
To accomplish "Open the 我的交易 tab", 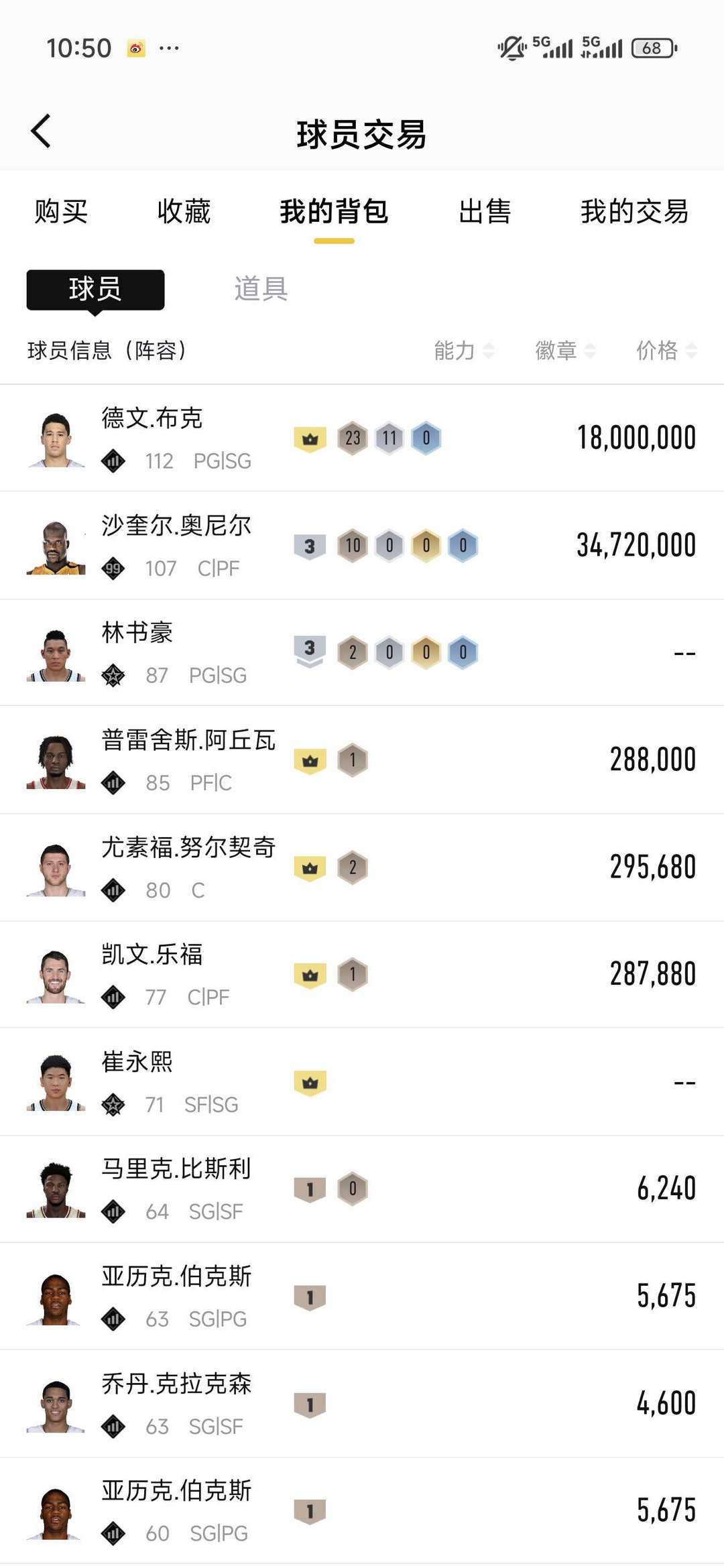I will click(634, 212).
